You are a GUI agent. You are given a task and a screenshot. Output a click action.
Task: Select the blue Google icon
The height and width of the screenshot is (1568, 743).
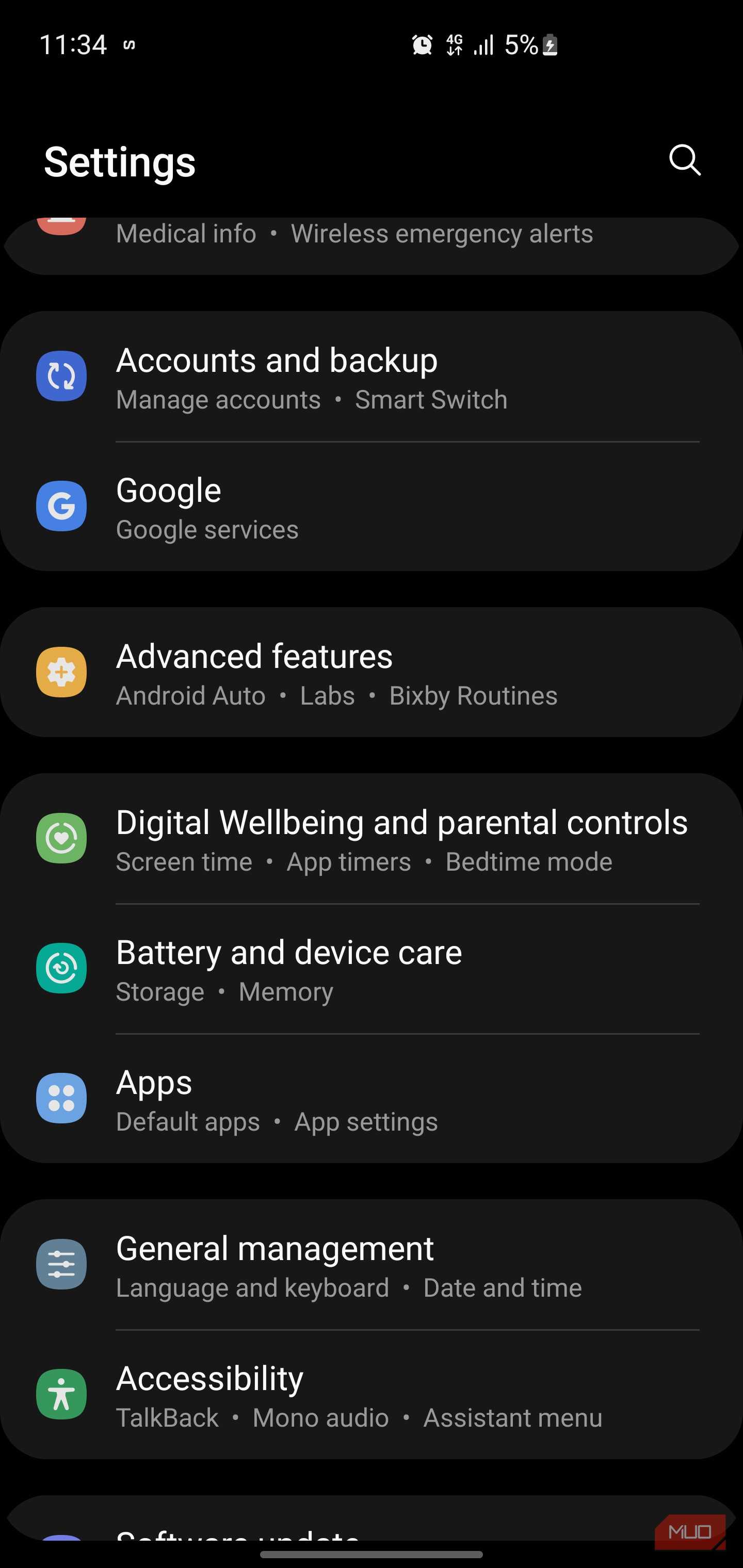point(61,507)
